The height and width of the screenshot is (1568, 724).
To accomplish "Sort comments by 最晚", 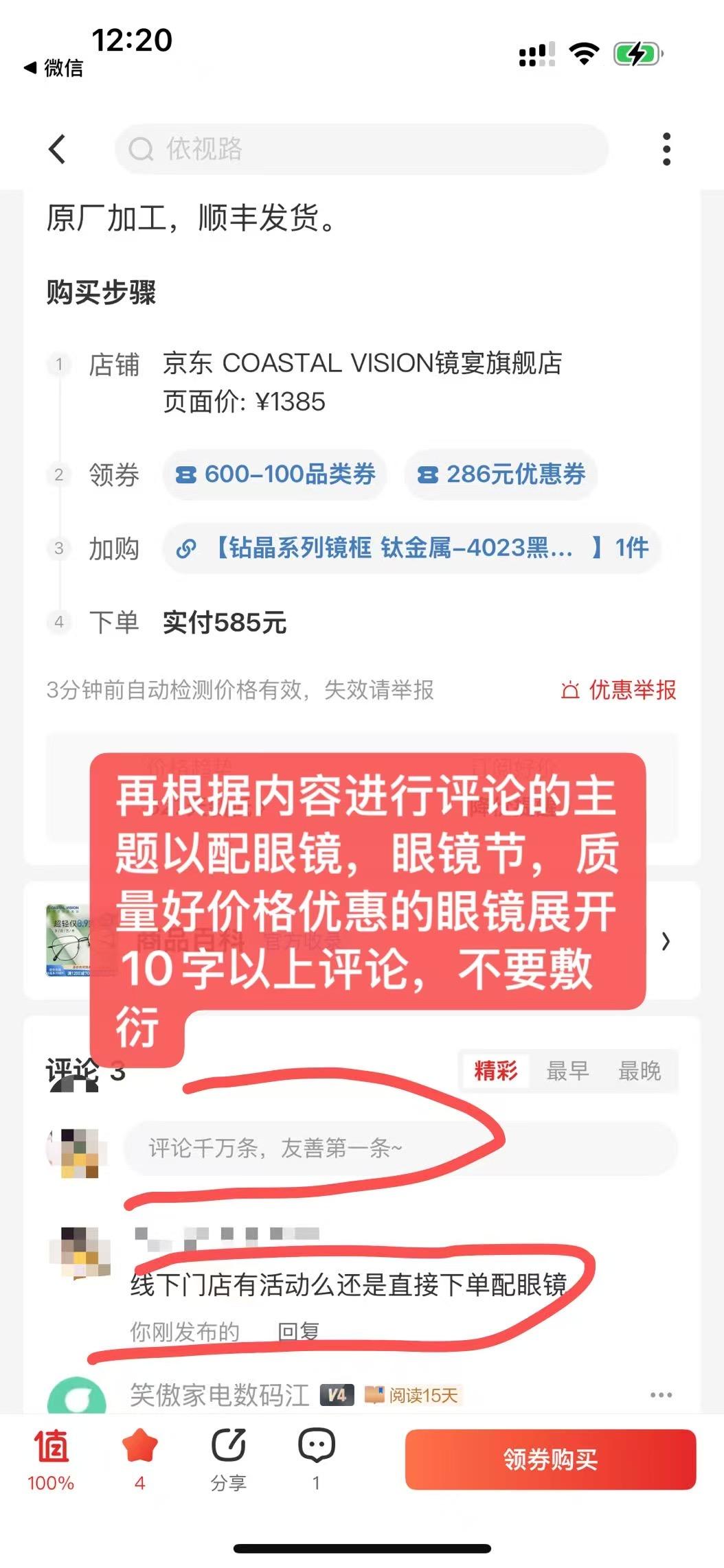I will [640, 1070].
